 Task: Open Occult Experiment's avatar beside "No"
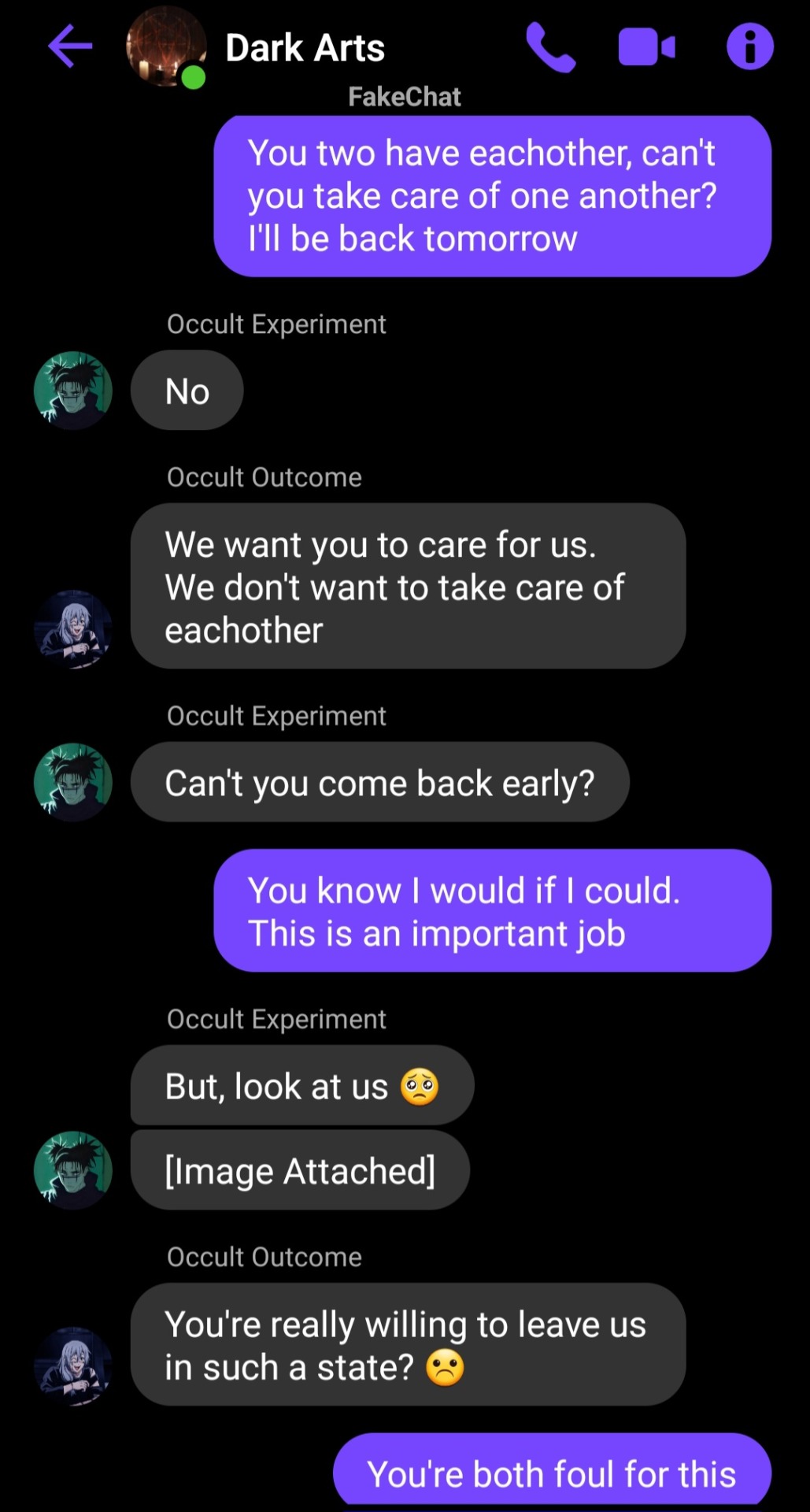[73, 391]
